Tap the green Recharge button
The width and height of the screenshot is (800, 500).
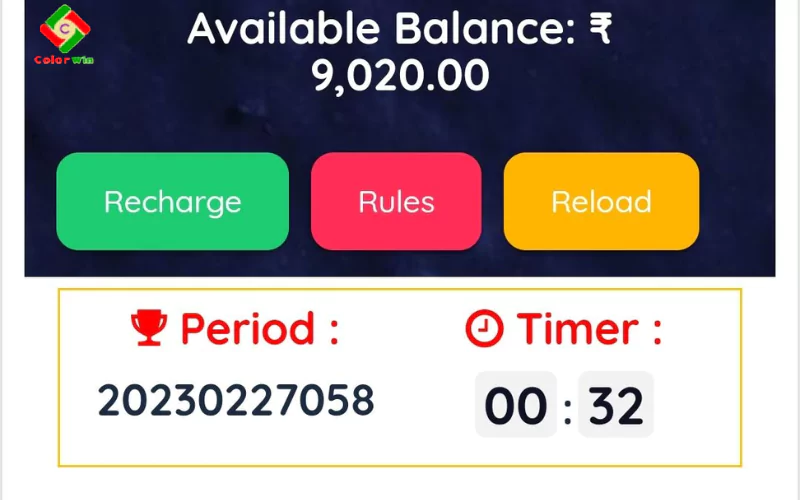point(172,201)
